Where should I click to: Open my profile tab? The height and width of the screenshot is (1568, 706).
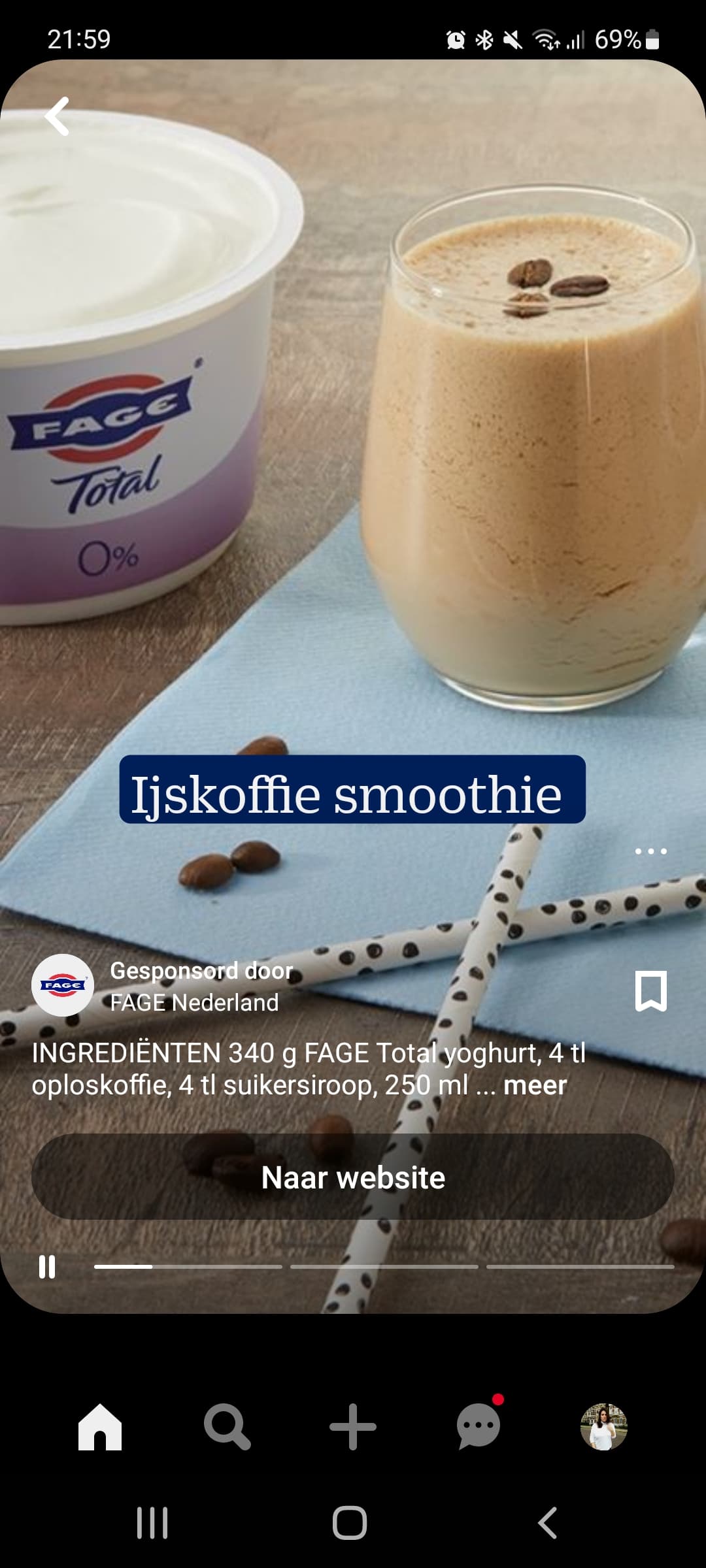(x=604, y=1427)
